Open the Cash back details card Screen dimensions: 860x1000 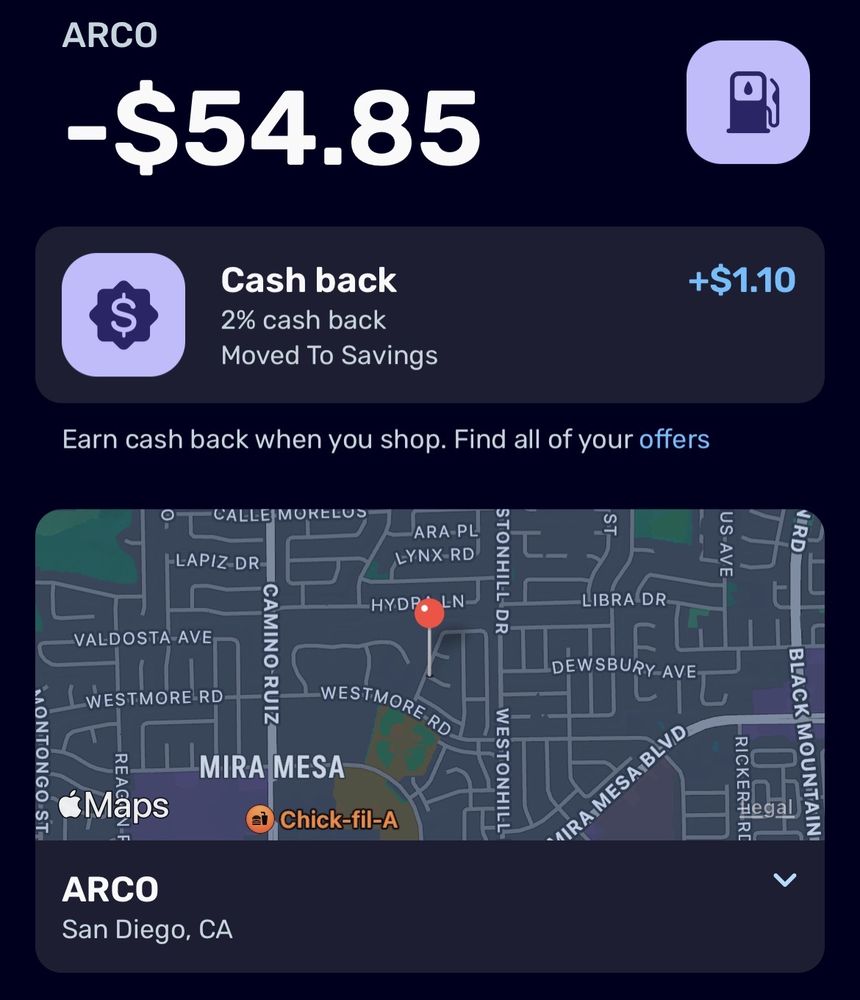coord(430,315)
